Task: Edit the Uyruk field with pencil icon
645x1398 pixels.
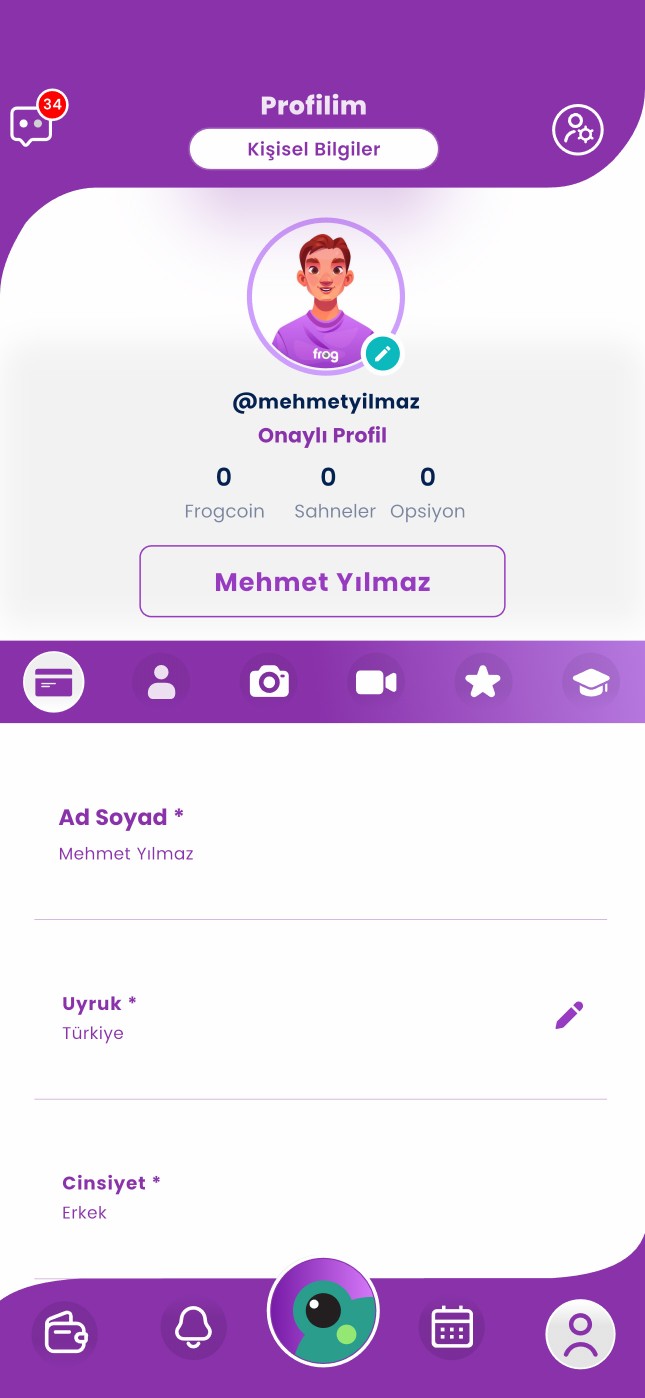Action: tap(569, 1016)
